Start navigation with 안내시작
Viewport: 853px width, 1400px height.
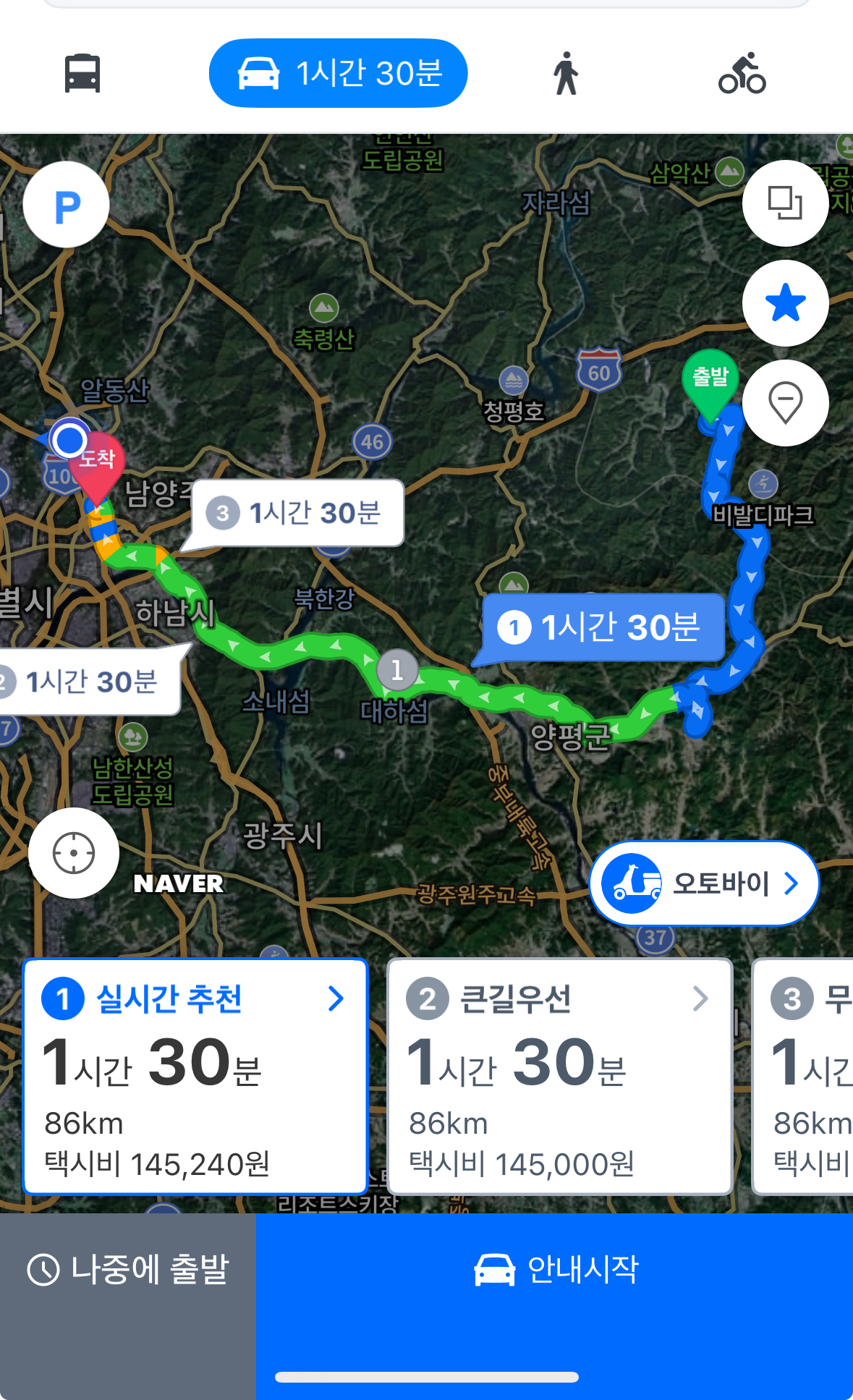pos(554,1270)
